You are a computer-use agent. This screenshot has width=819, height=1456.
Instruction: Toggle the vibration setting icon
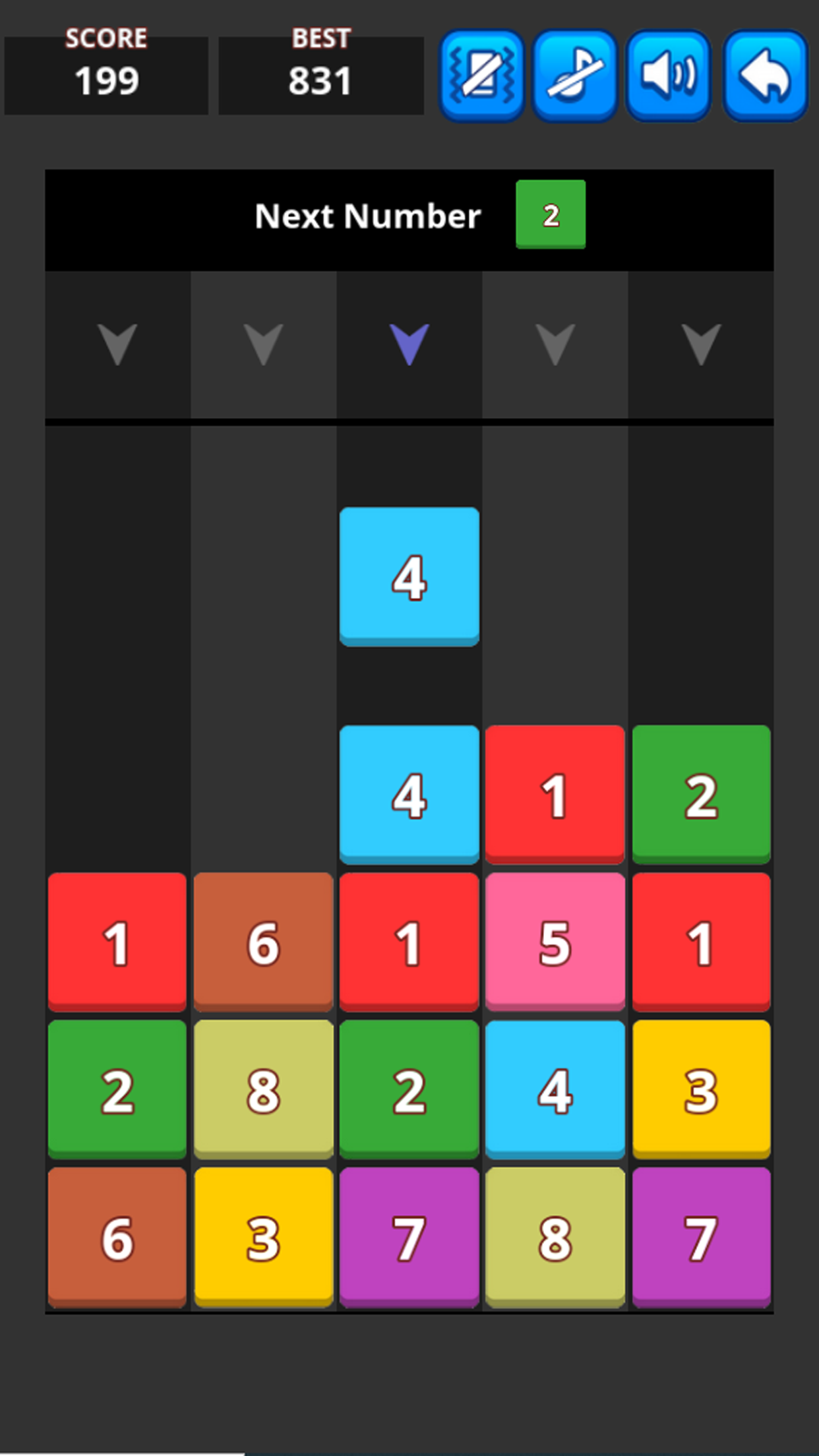[482, 75]
